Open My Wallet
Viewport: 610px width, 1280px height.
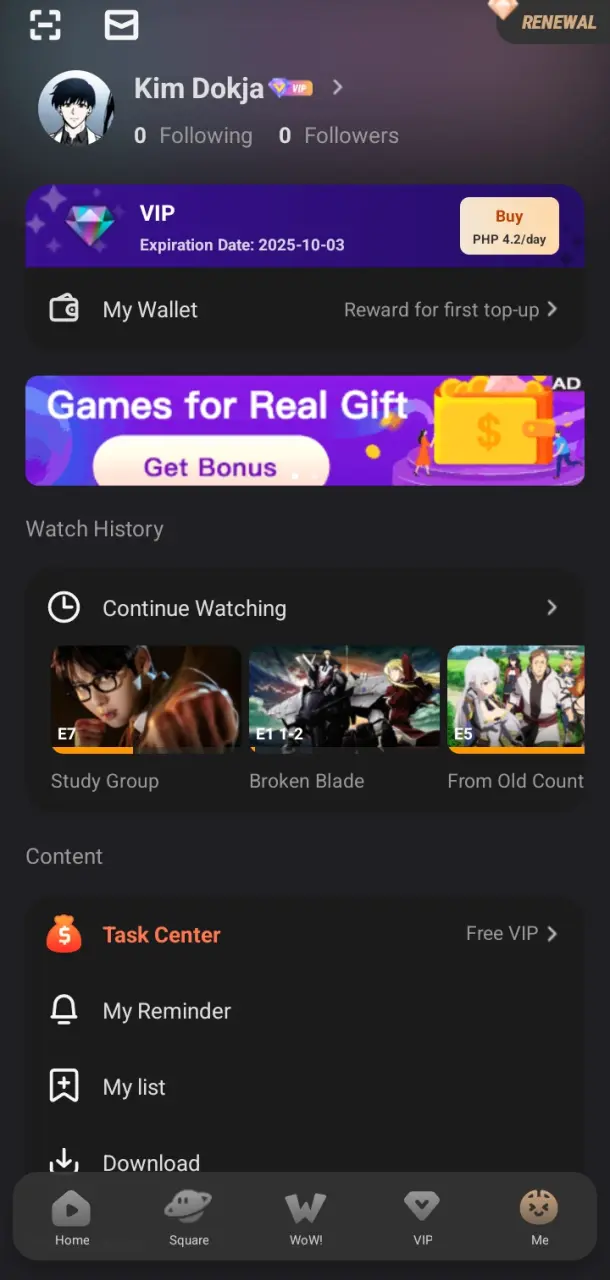tap(305, 310)
